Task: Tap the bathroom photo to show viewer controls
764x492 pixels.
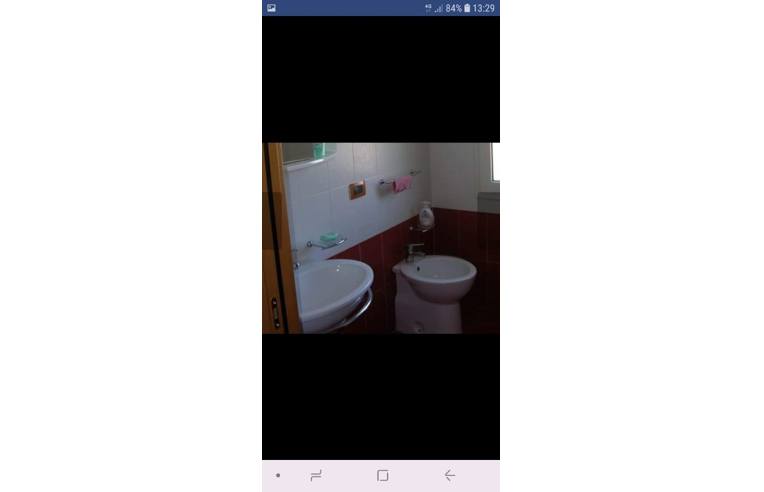Action: click(x=381, y=238)
